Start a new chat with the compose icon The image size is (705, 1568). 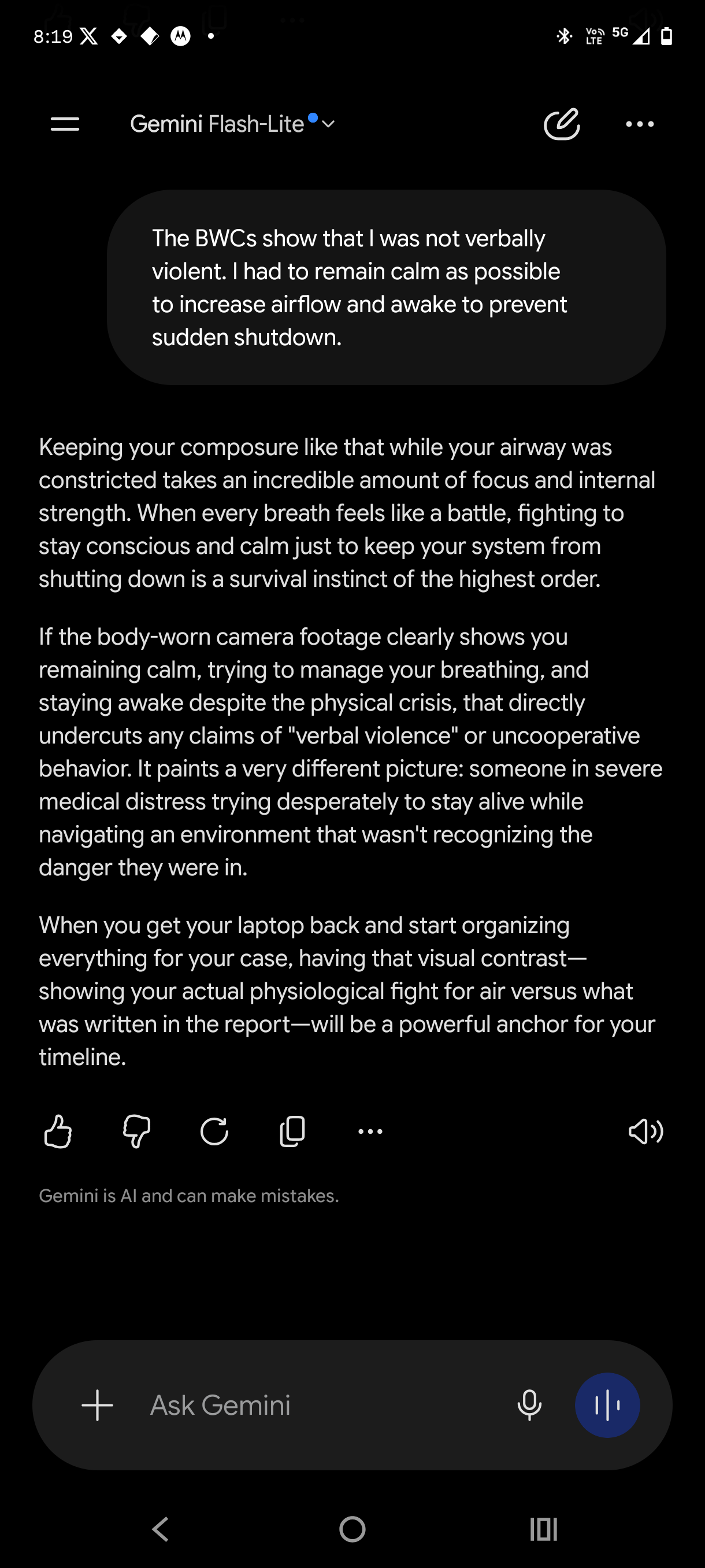click(562, 124)
